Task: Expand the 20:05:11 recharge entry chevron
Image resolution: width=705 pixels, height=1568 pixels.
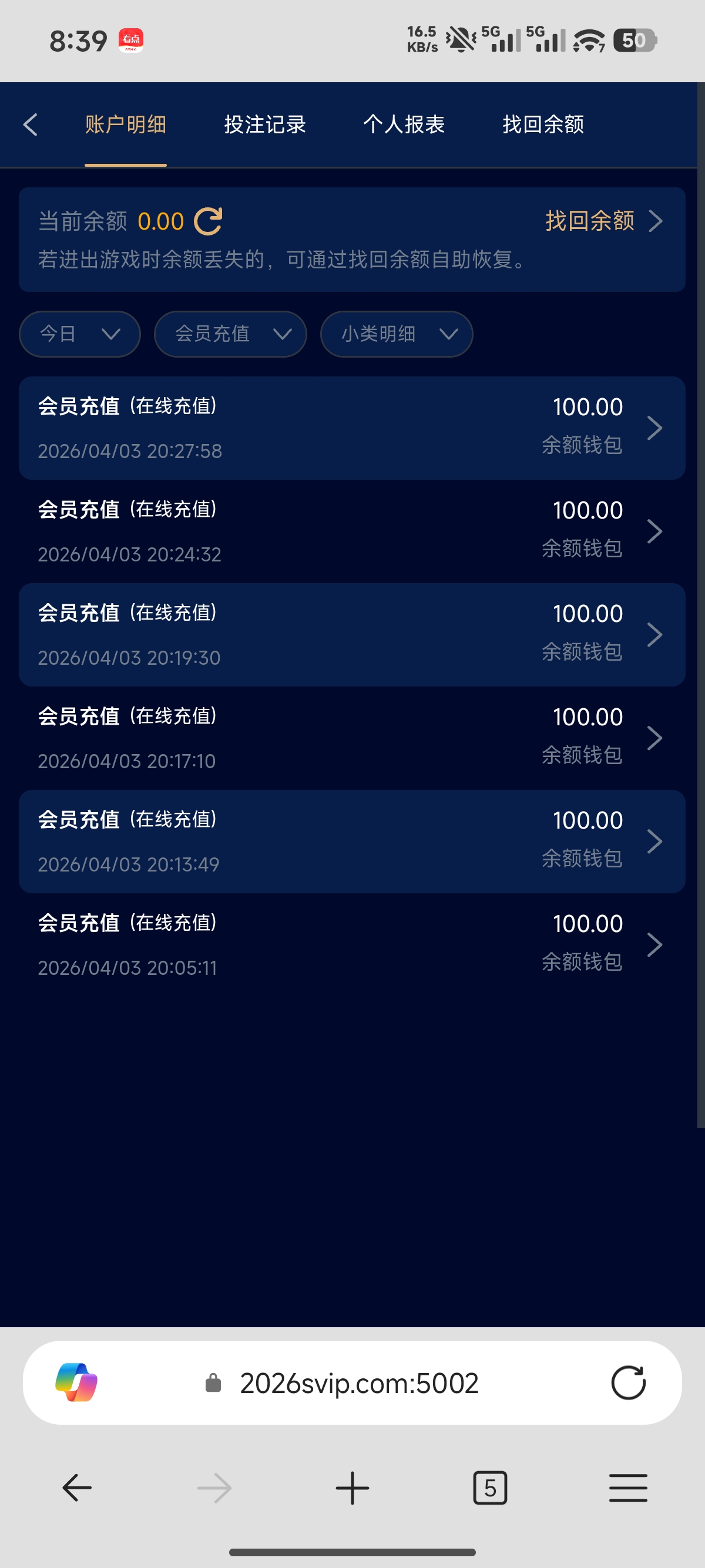Action: tap(656, 944)
